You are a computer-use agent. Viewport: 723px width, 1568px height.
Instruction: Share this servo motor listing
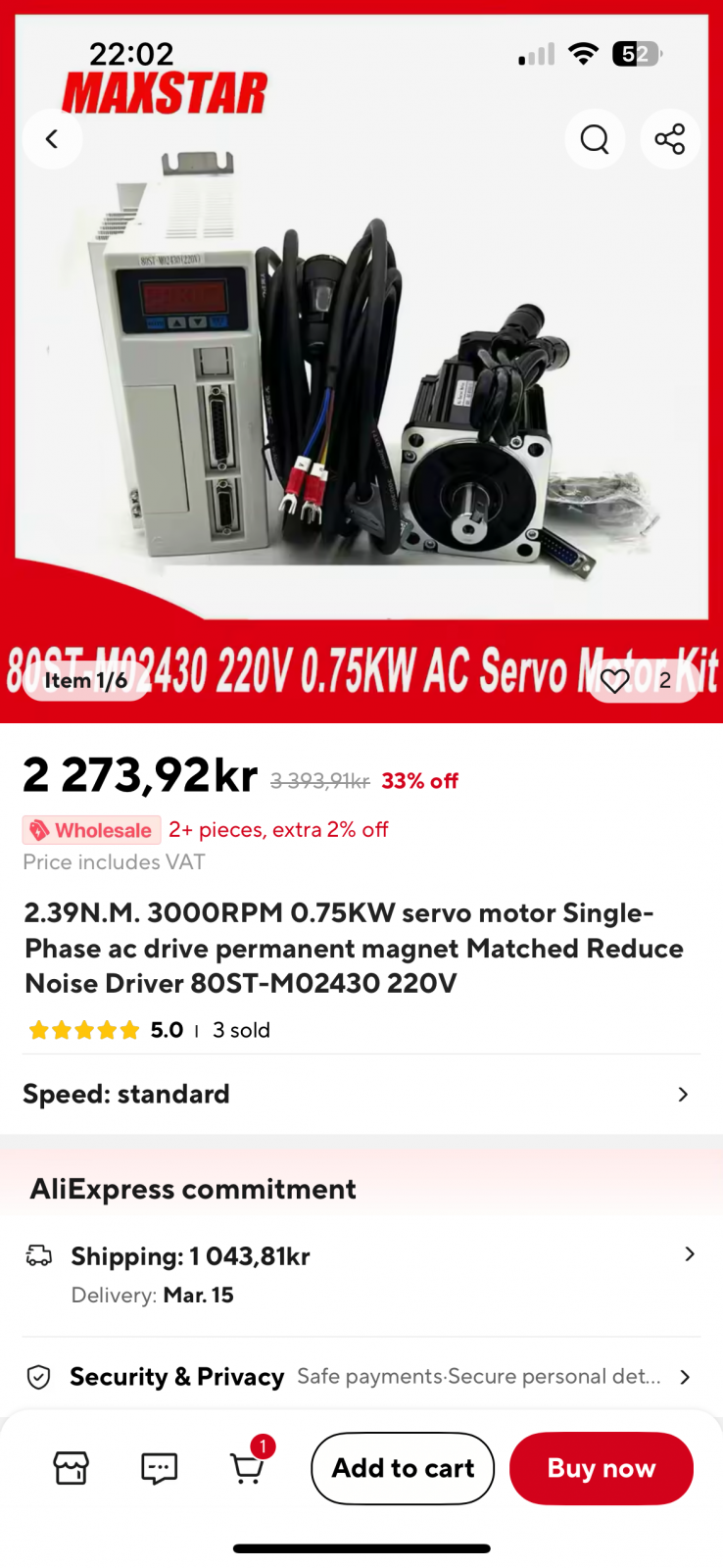coord(670,139)
